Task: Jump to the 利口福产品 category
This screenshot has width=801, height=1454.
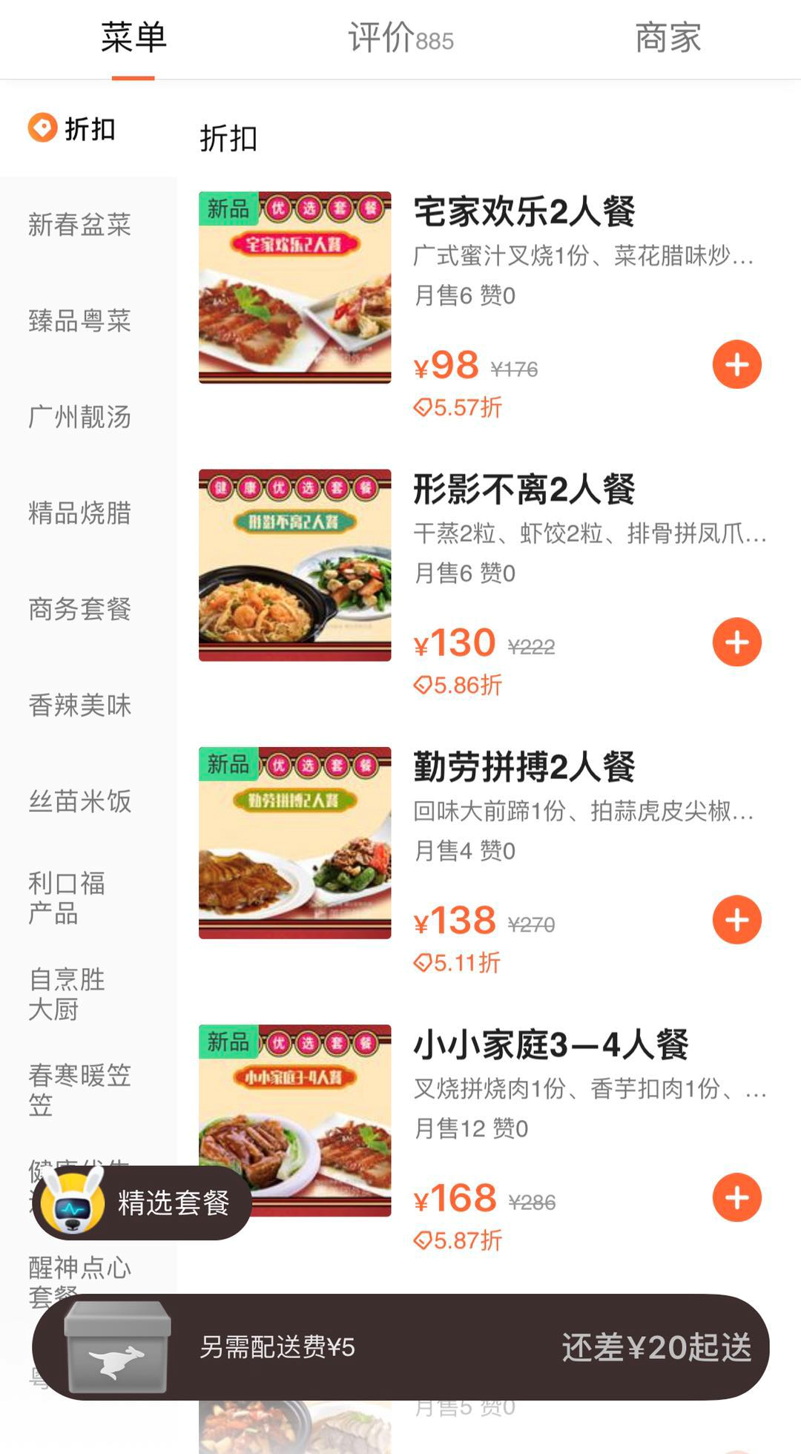Action: pyautogui.click(x=67, y=898)
